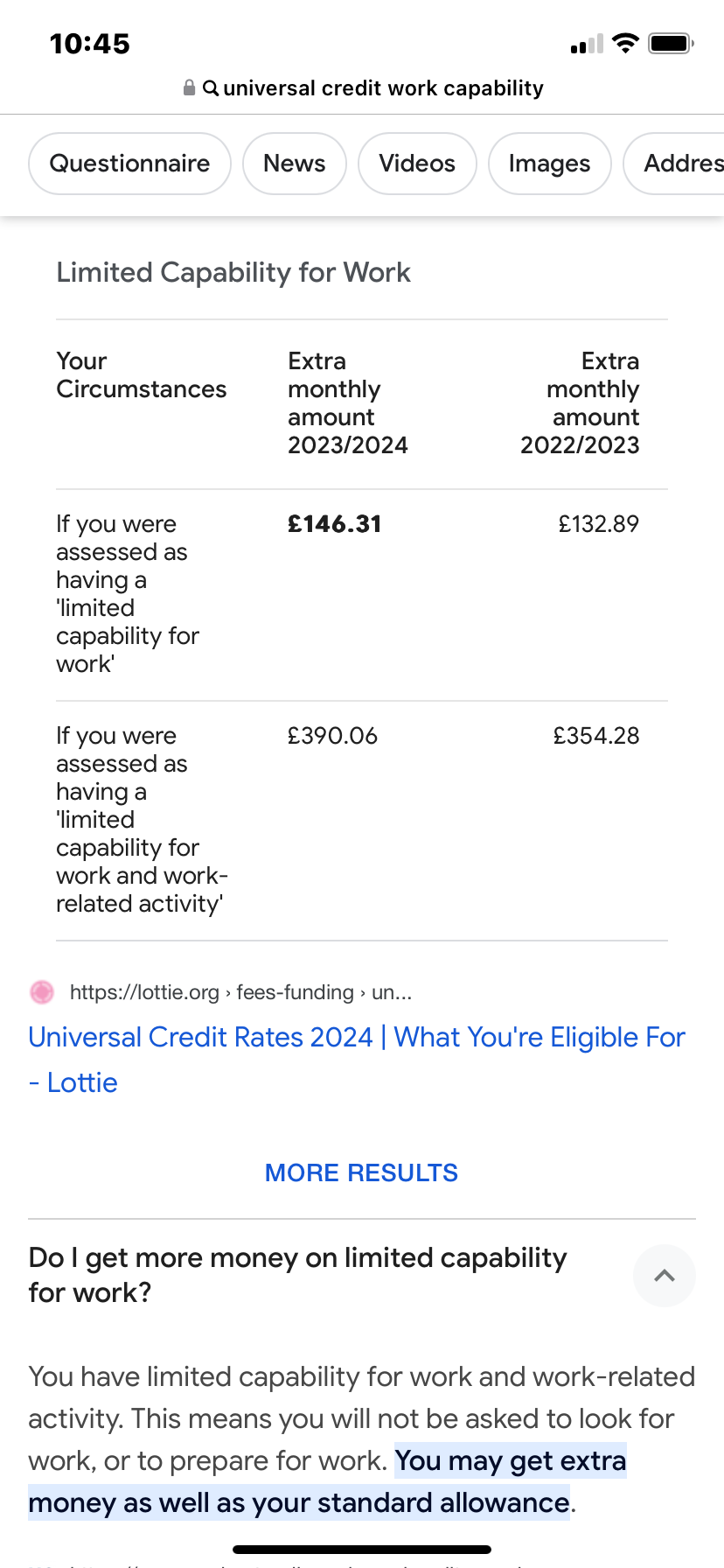This screenshot has height=1568, width=724.
Task: Switch to Images results
Action: pyautogui.click(x=549, y=164)
